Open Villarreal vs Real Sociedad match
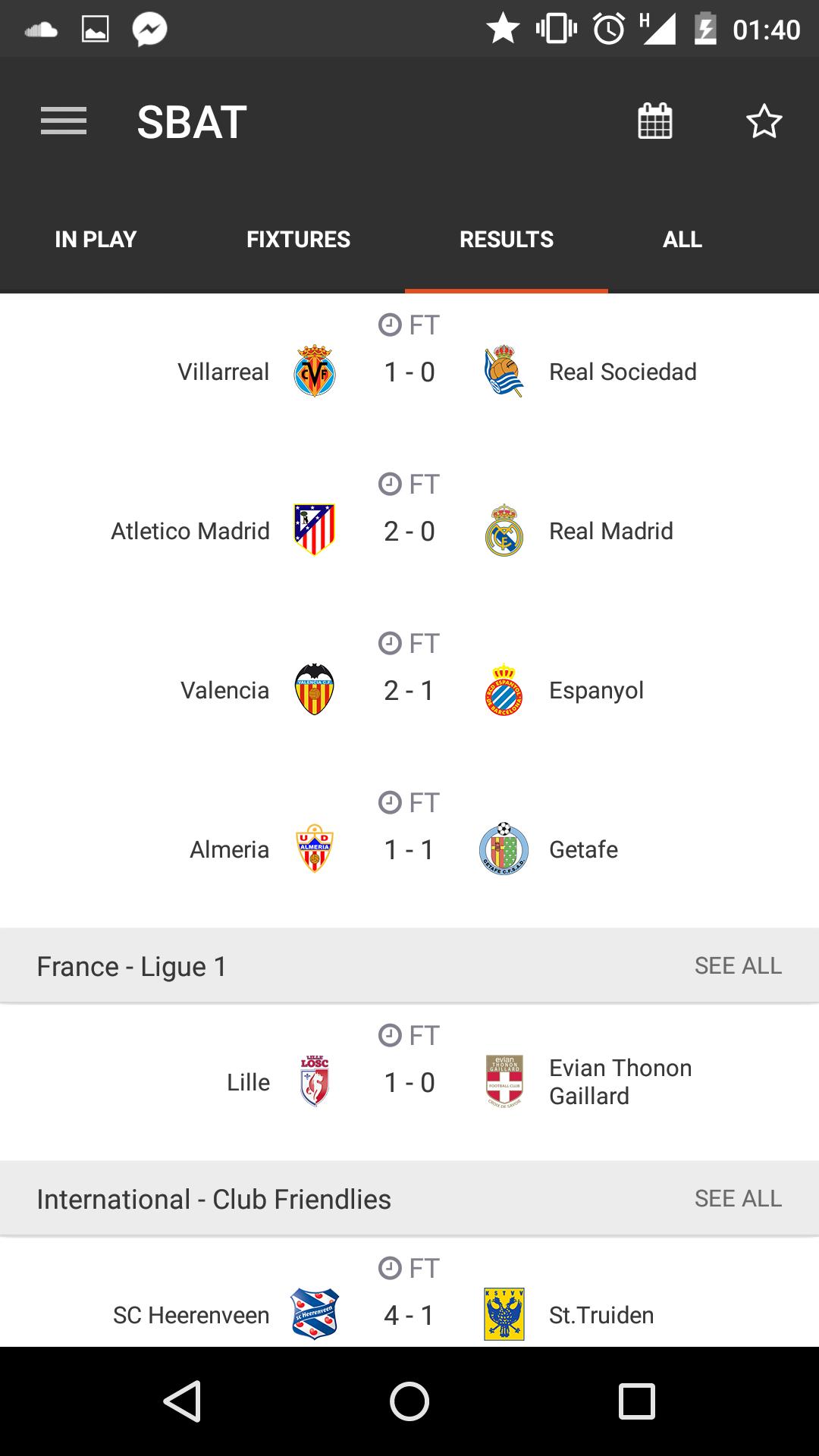Viewport: 819px width, 1456px height. 409,372
